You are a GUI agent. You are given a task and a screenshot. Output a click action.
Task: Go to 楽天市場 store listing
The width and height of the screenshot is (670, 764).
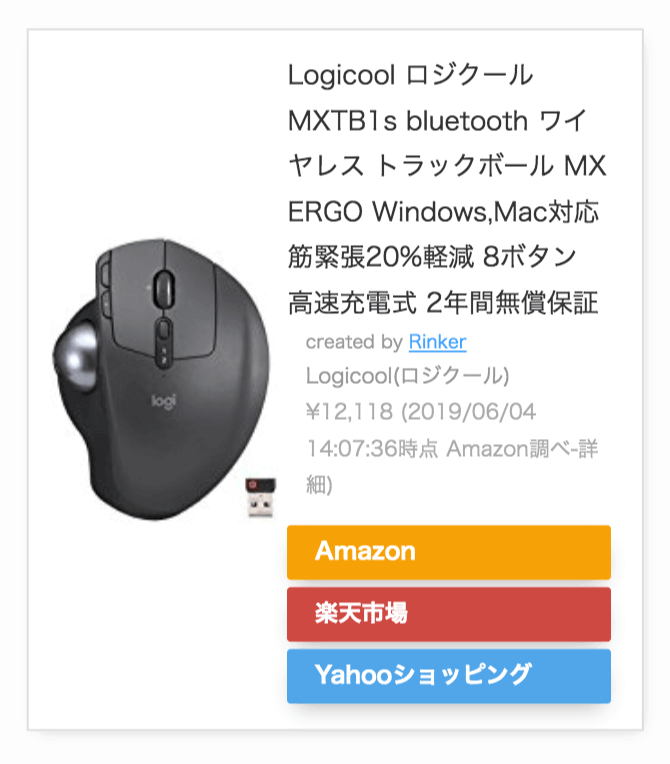(448, 614)
